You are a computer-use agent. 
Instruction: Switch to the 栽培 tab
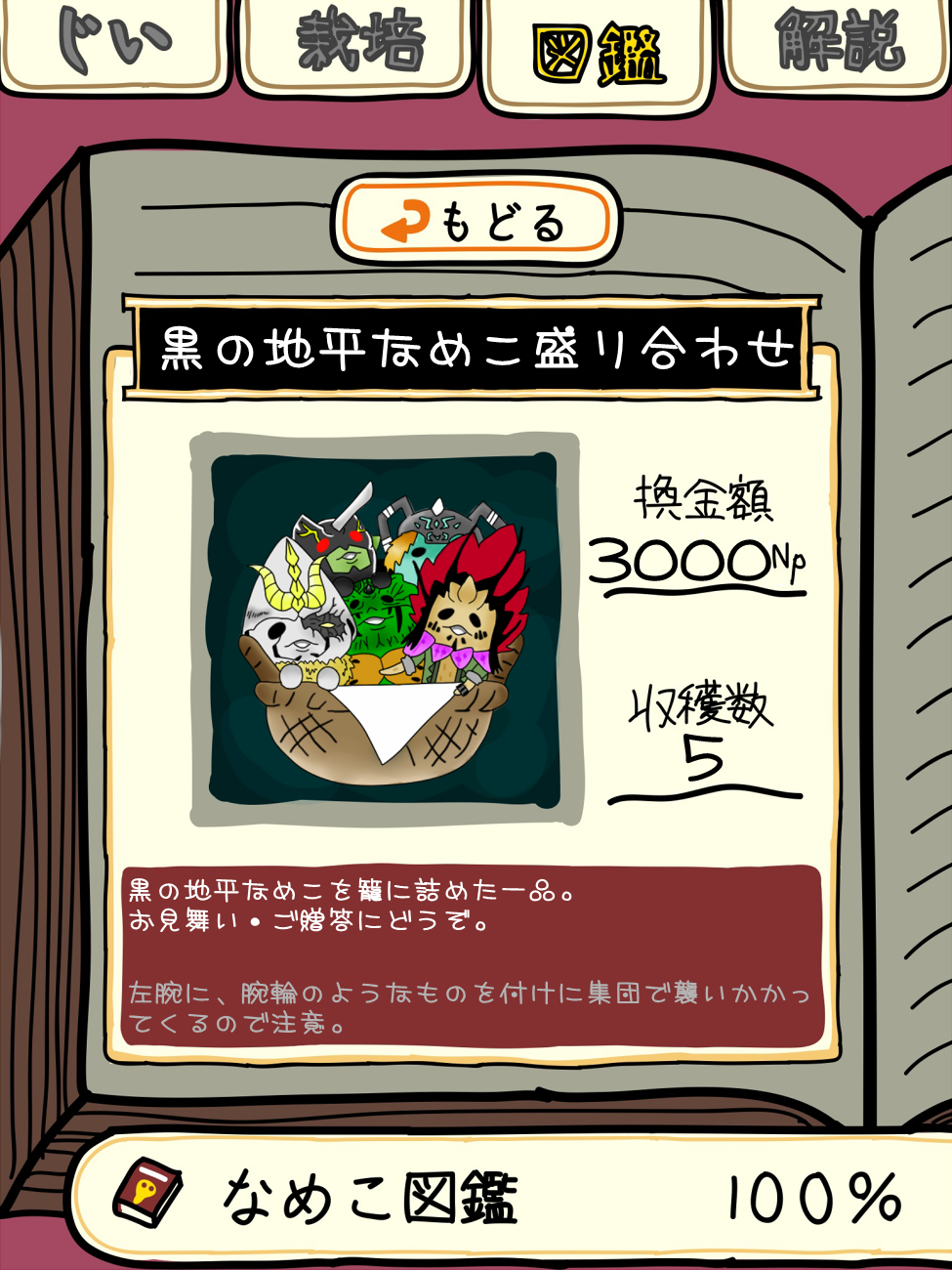click(x=357, y=44)
